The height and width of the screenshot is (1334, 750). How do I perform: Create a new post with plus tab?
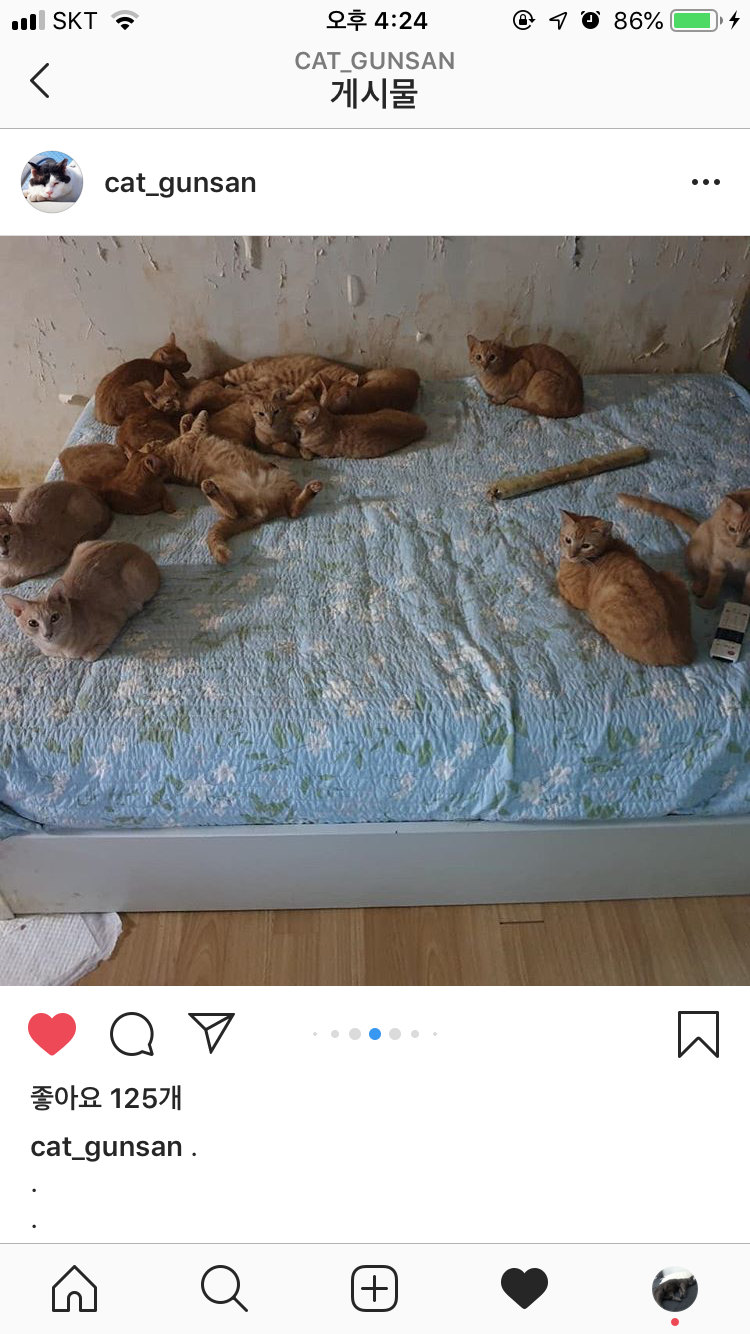pos(375,1288)
